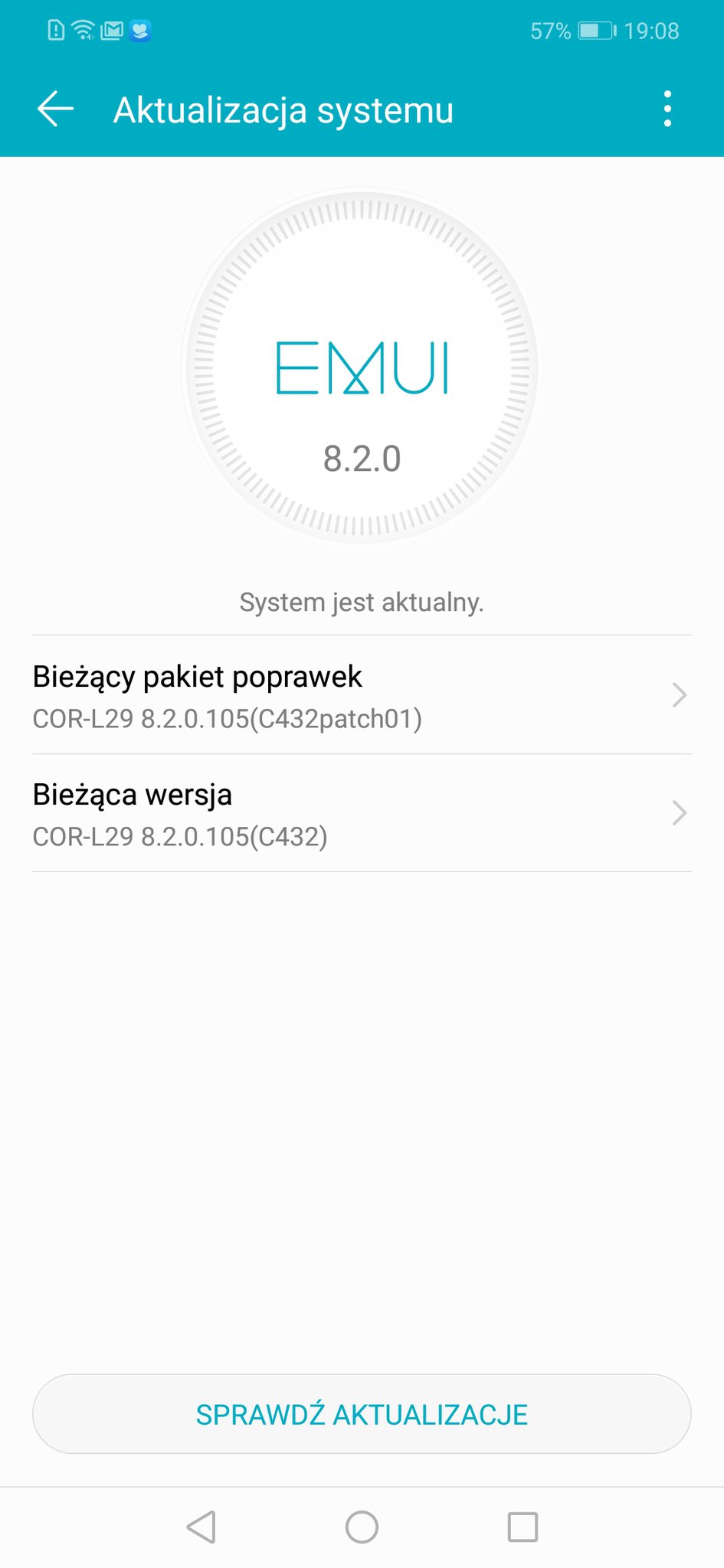This screenshot has width=724, height=1568.
Task: Open Bieżąca wersja details
Action: [362, 813]
